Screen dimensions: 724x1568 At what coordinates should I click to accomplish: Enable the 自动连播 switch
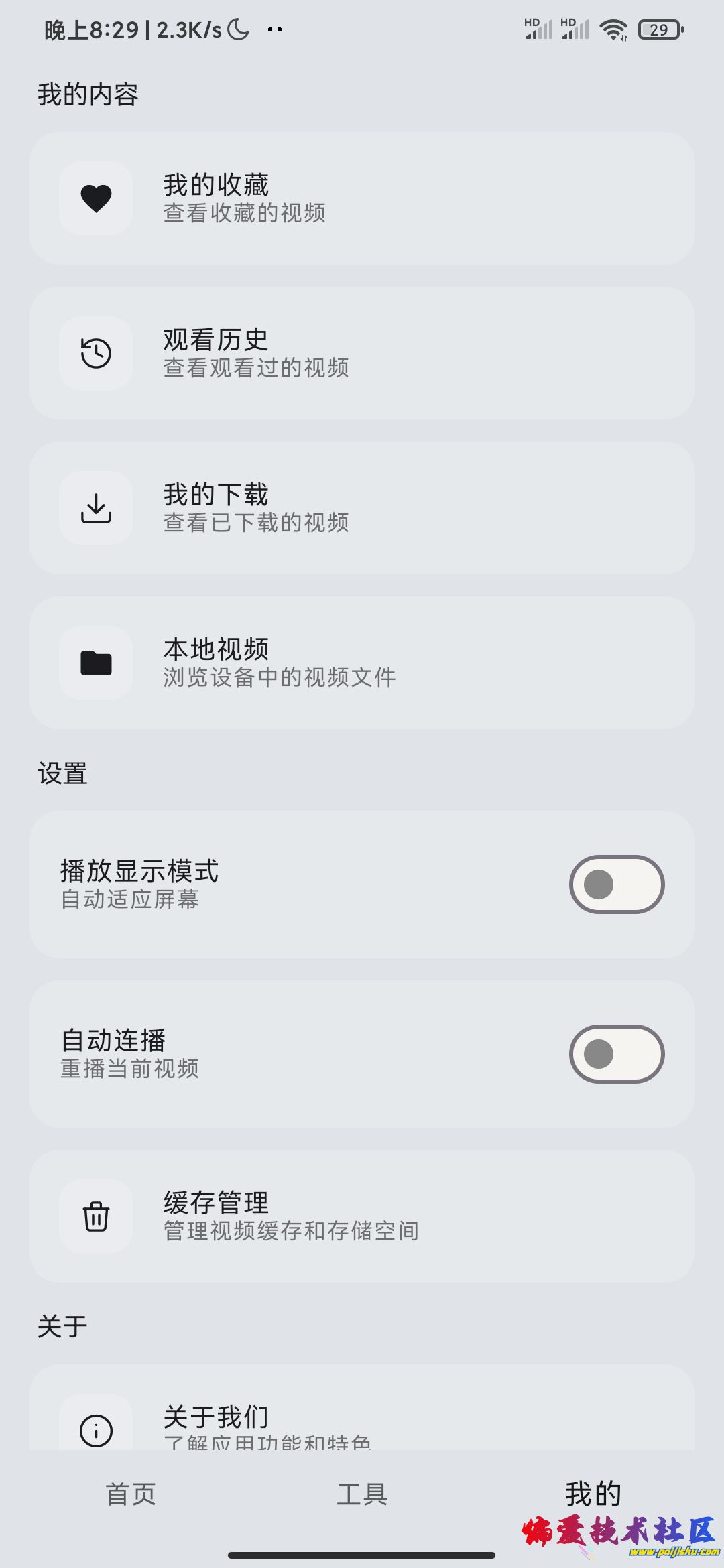[x=617, y=1054]
